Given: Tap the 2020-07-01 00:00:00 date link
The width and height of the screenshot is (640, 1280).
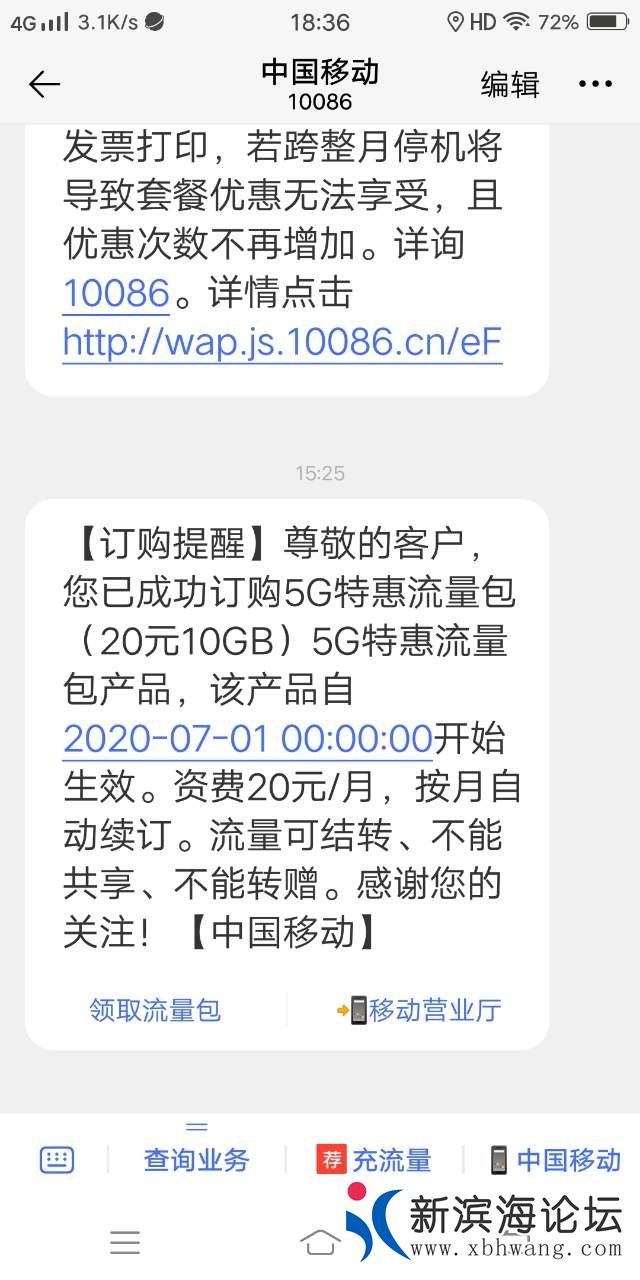Looking at the screenshot, I should coord(248,738).
